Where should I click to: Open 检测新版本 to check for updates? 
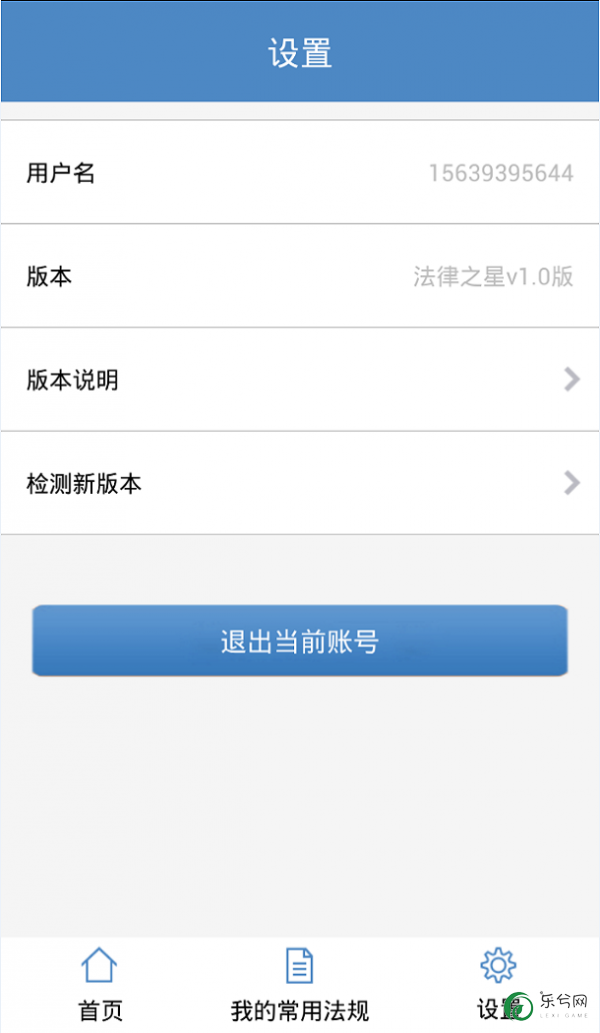tap(300, 483)
